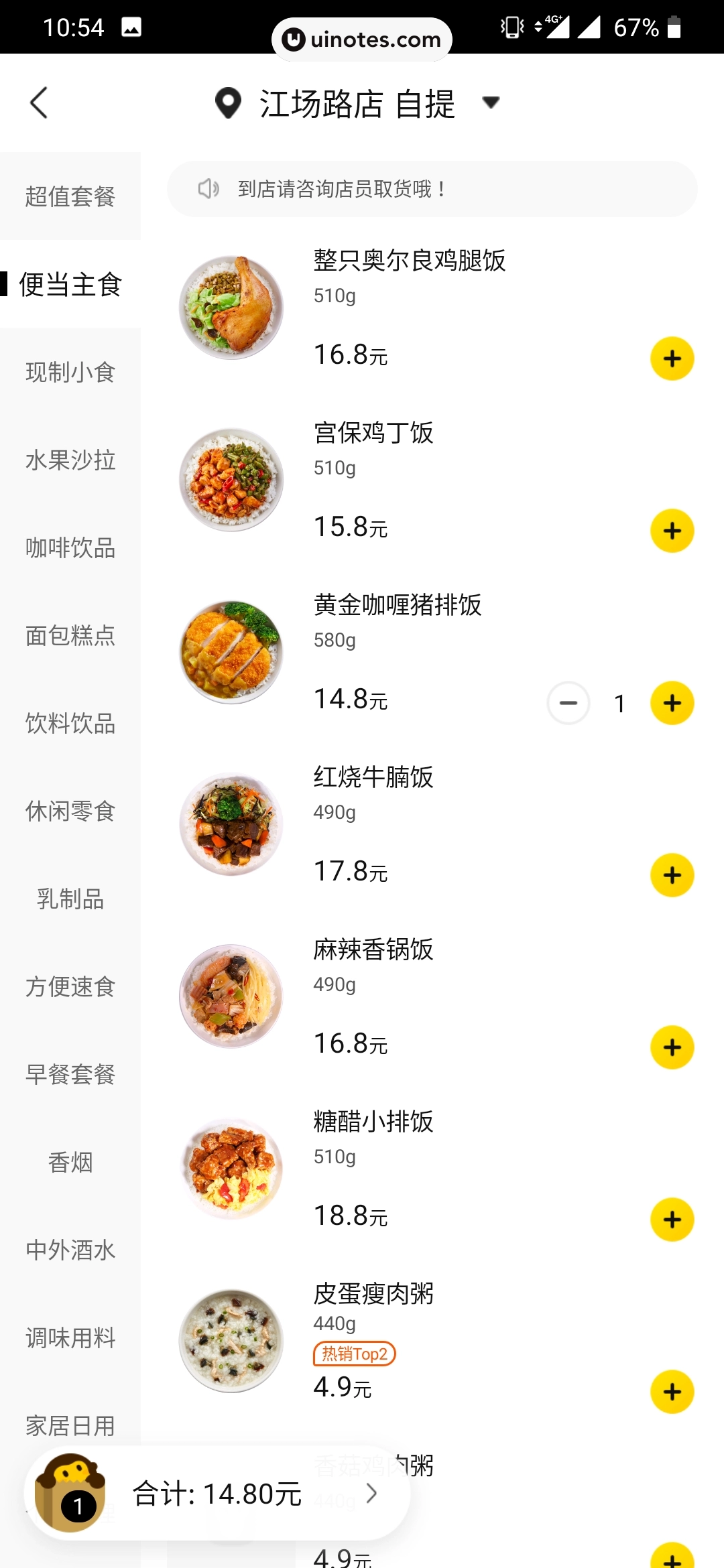Increase the 黄金咖喱猪排饭 quantity
This screenshot has width=724, height=1568.
pos(672,703)
